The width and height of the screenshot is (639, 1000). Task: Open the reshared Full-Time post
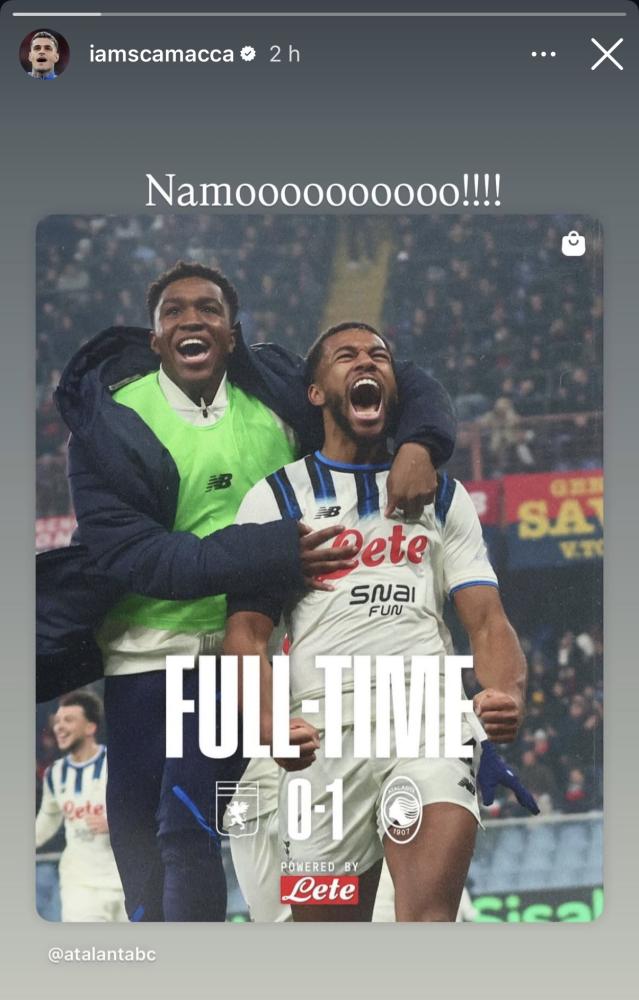coord(319,568)
